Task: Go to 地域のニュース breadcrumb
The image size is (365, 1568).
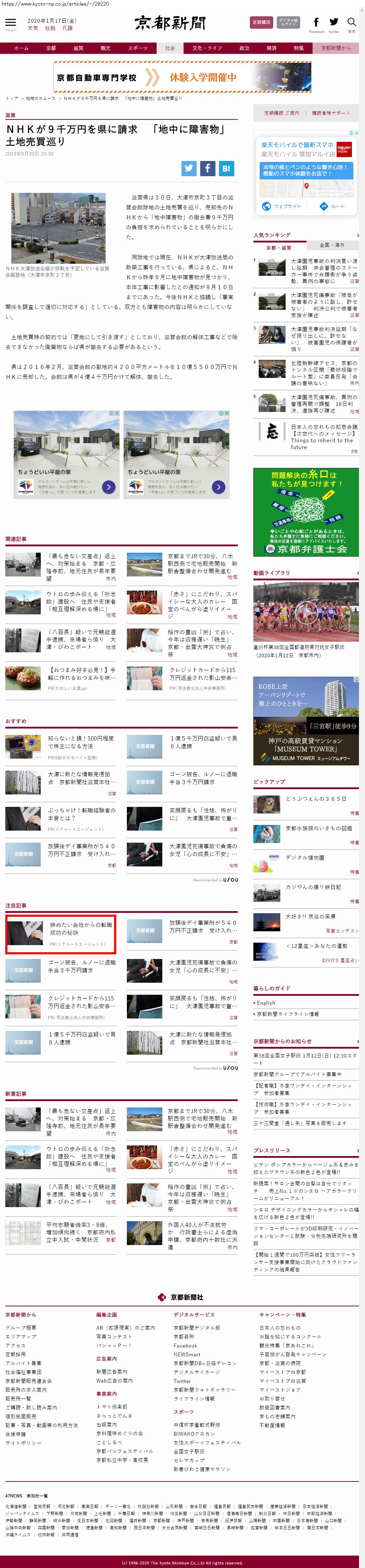Action: (40, 98)
